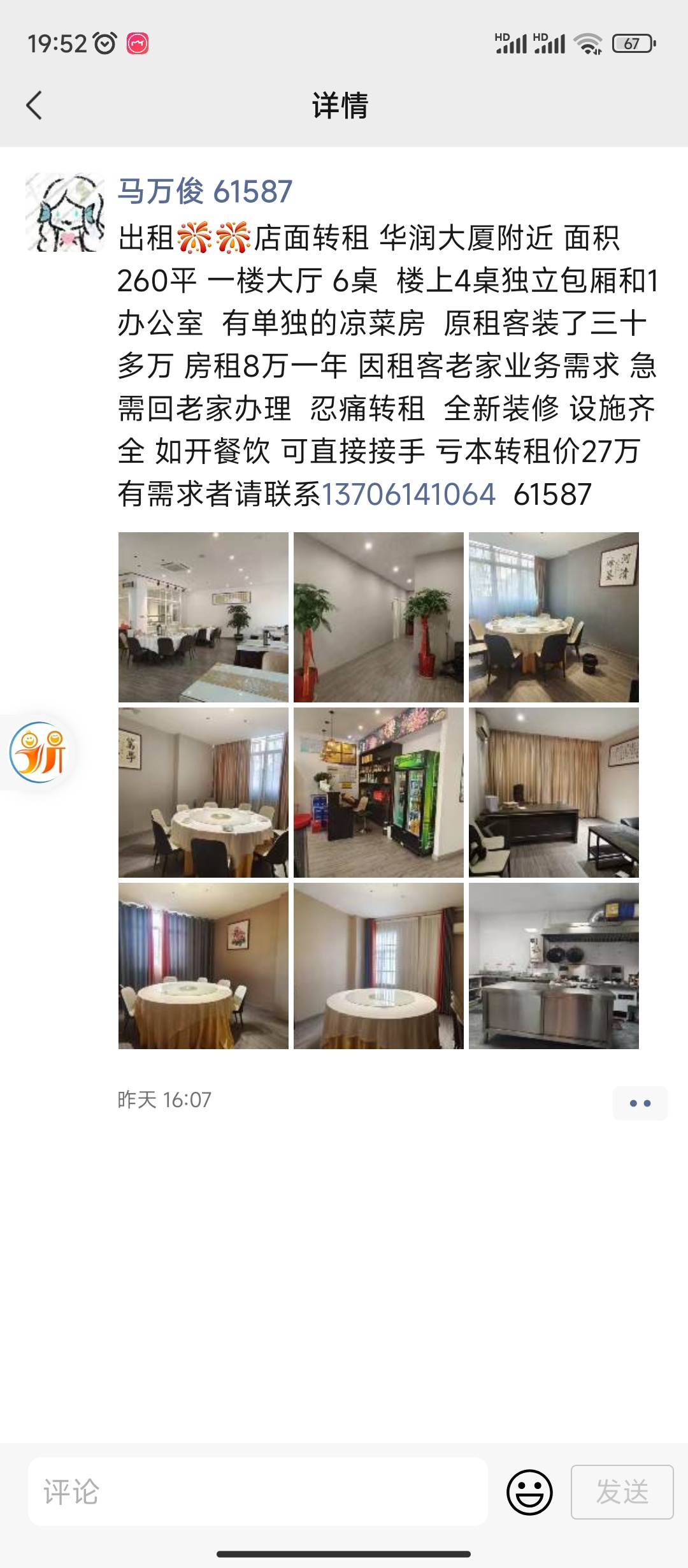
Task: Tap phone number 13706141064 link
Action: 408,495
